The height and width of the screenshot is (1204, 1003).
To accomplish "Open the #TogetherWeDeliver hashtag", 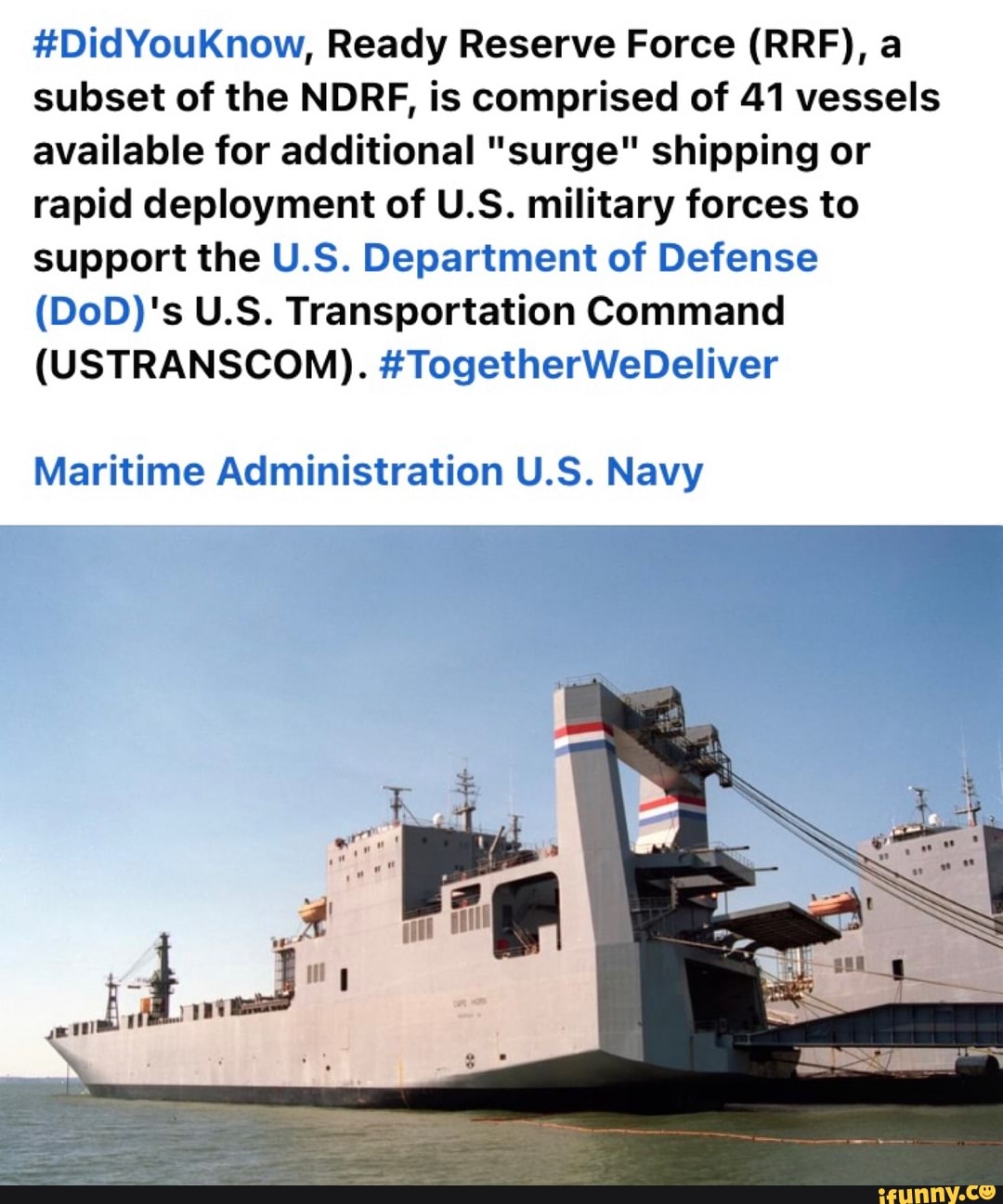I will pos(578,365).
